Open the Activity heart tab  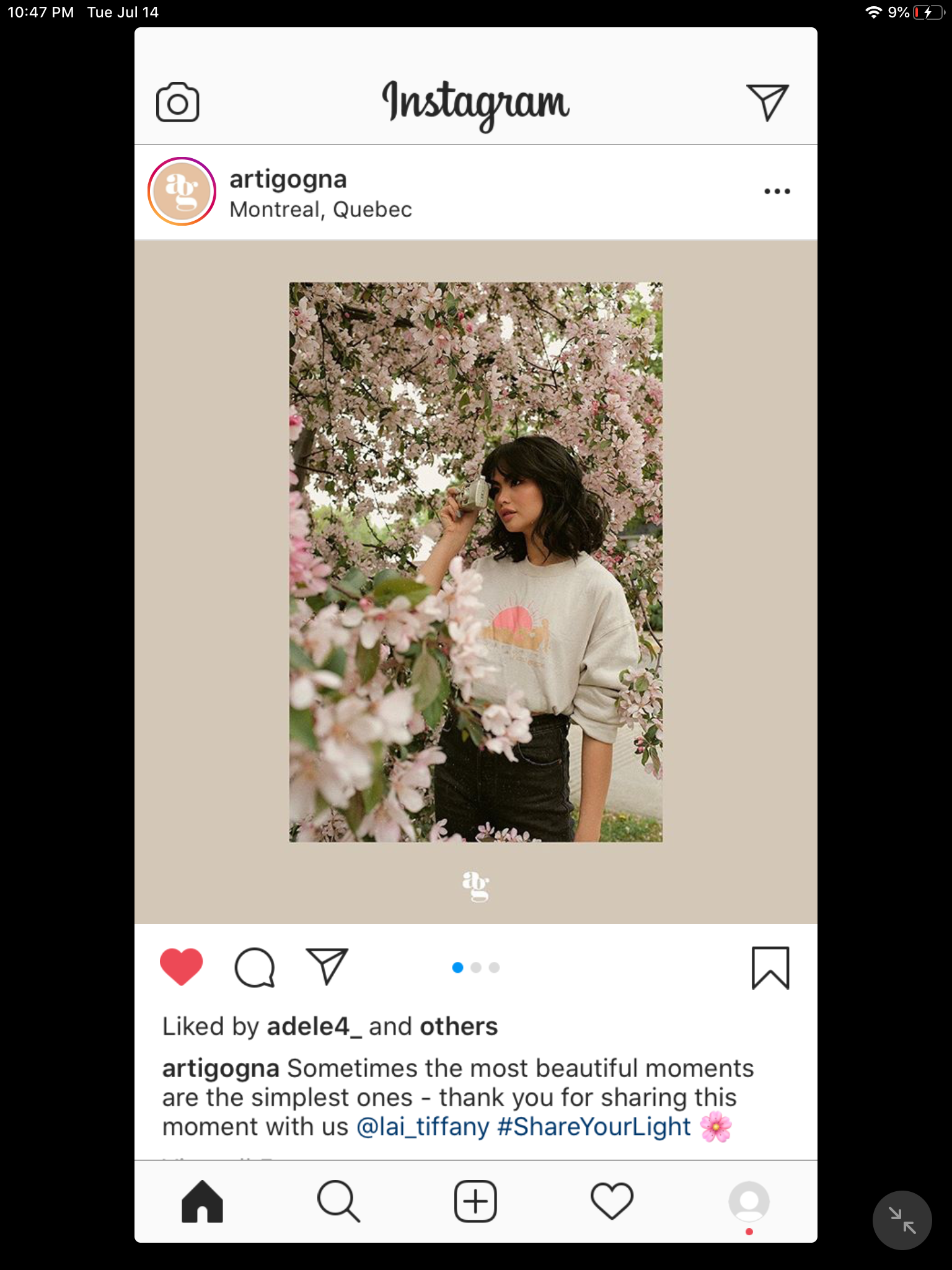(612, 1201)
